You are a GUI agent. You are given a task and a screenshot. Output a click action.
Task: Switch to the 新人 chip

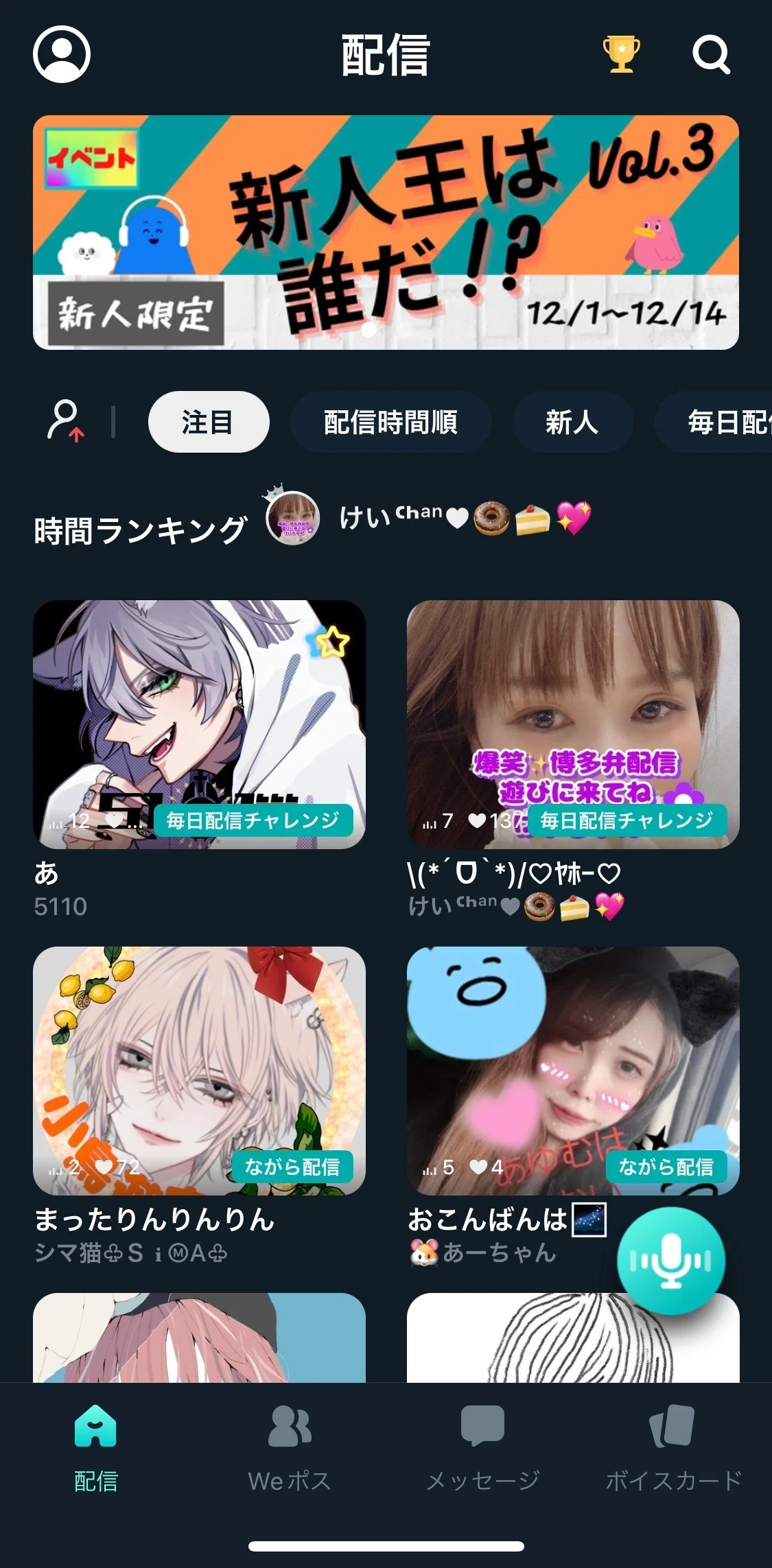coord(572,422)
